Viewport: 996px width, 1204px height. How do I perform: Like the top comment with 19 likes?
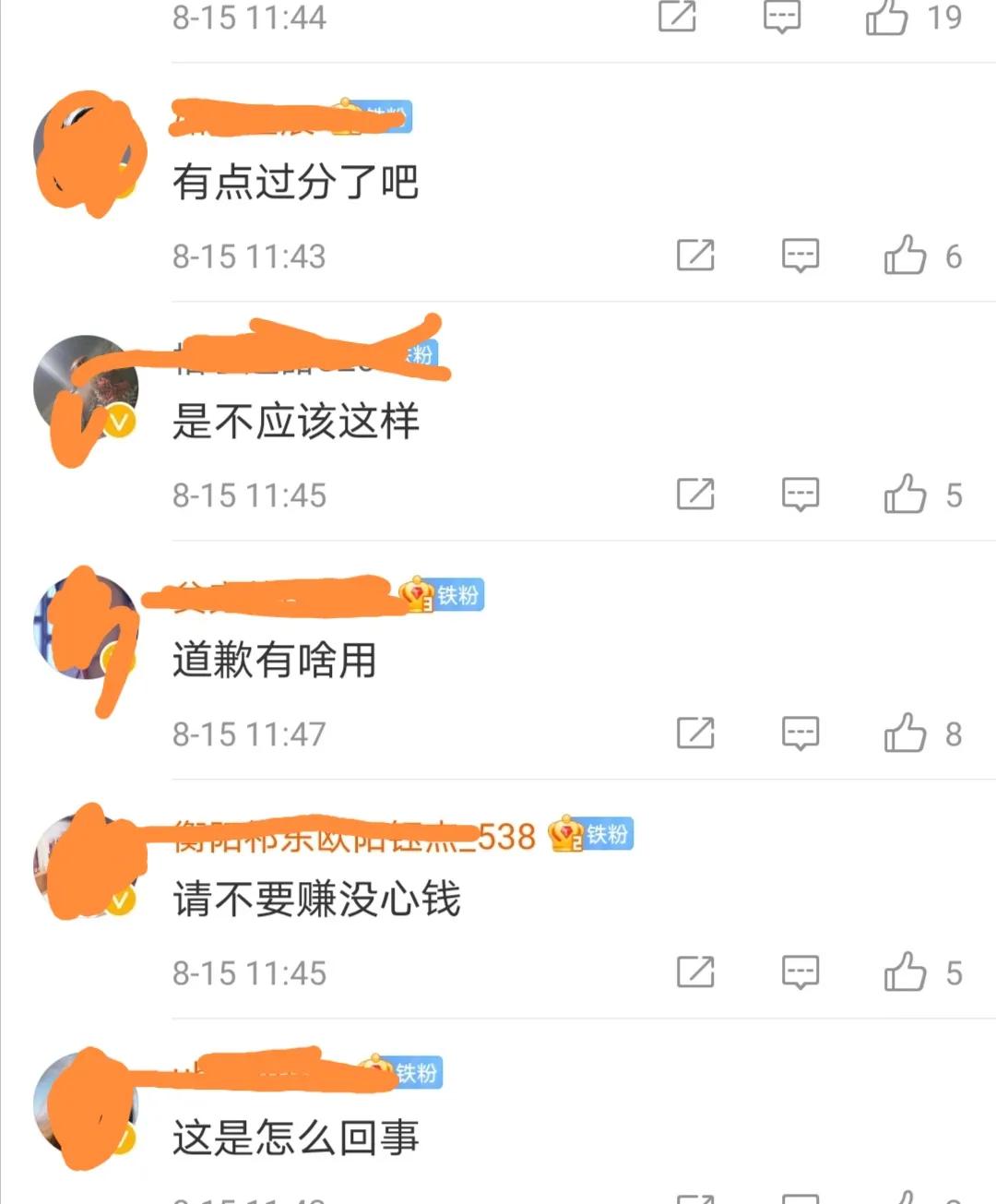886,17
